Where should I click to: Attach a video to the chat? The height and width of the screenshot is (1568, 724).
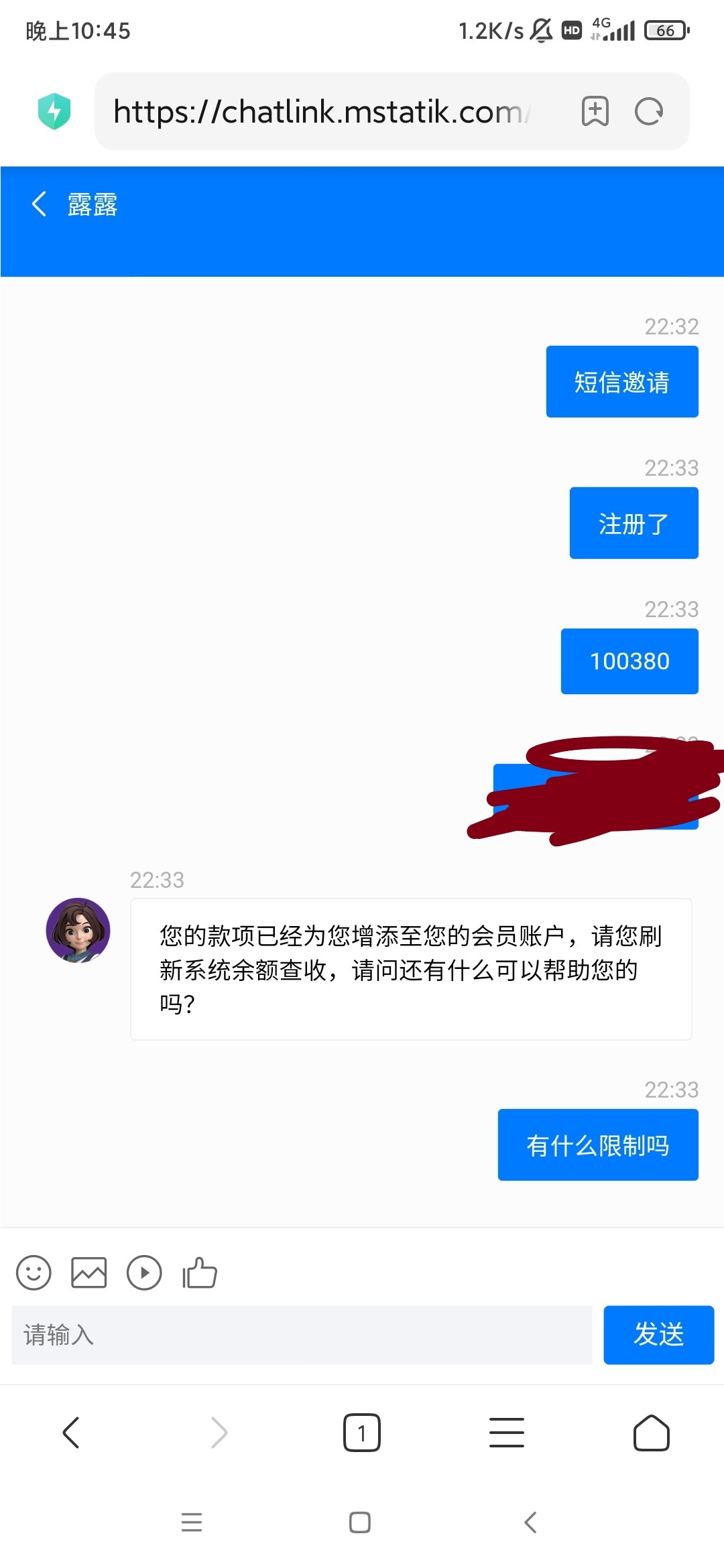(x=144, y=1272)
